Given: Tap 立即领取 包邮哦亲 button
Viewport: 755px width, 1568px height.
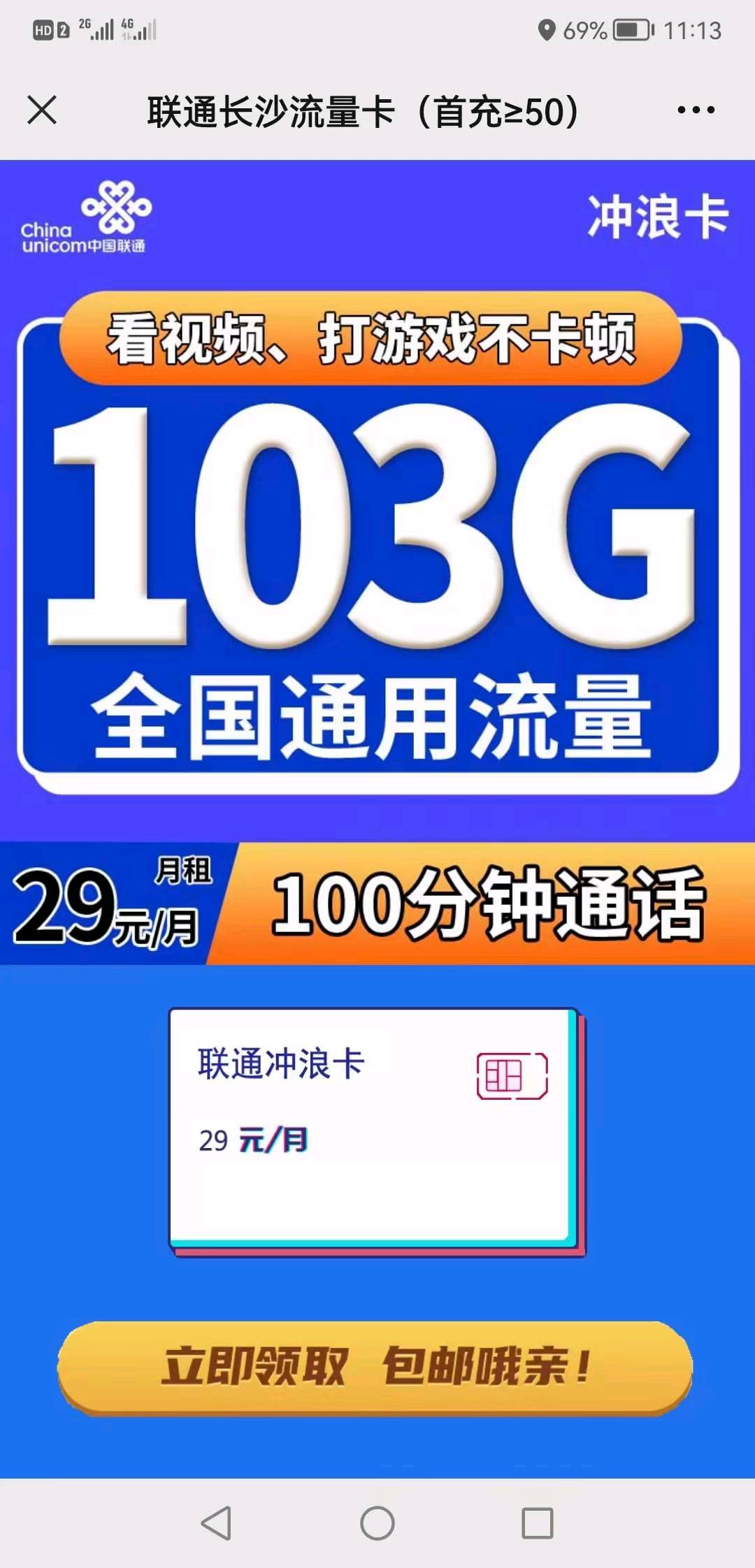Looking at the screenshot, I should tap(375, 1368).
